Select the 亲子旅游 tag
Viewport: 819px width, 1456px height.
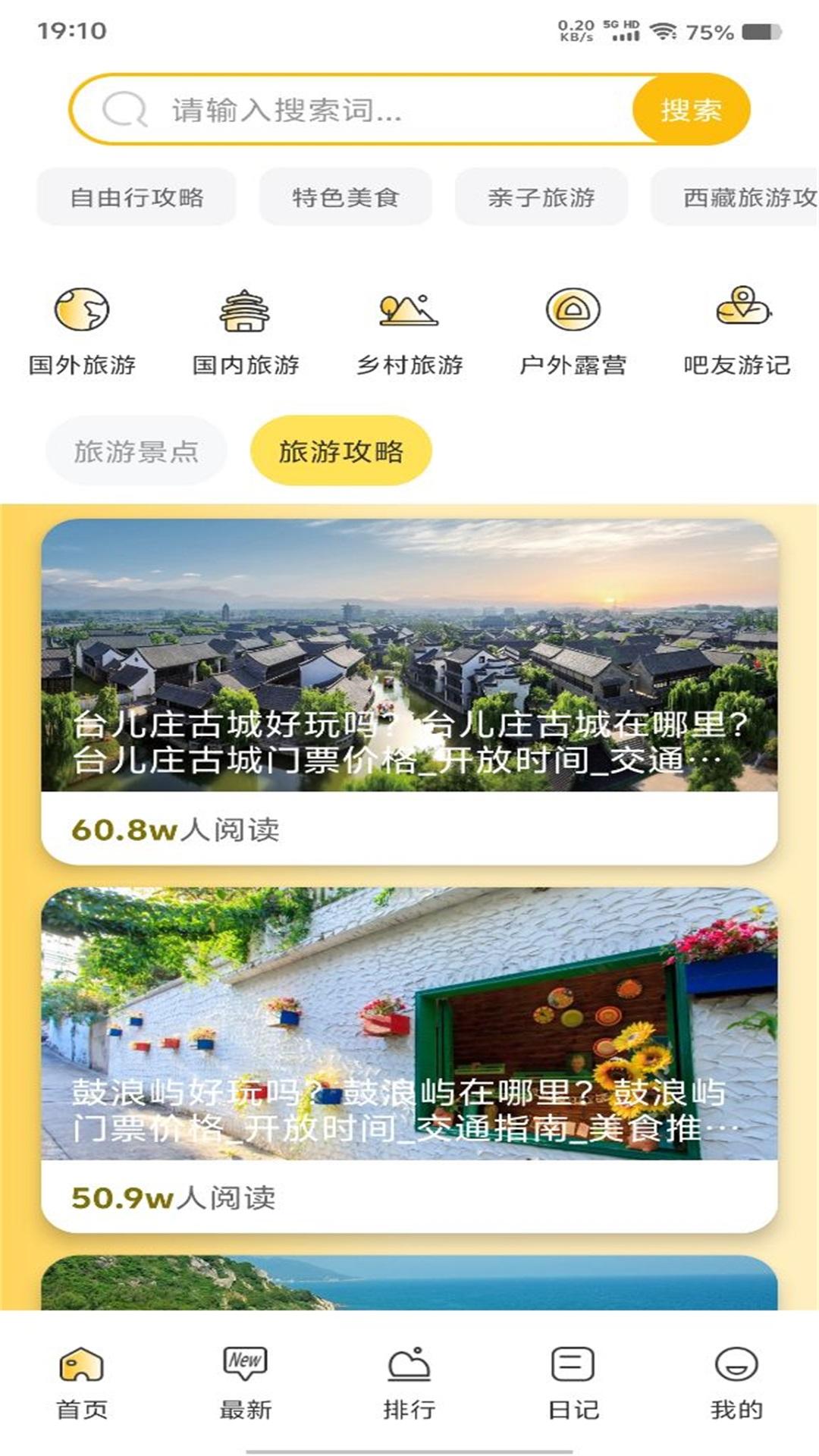pyautogui.click(x=540, y=196)
